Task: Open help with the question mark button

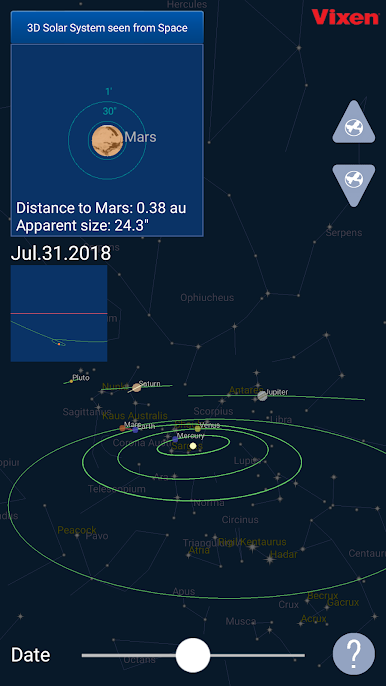Action: click(354, 654)
